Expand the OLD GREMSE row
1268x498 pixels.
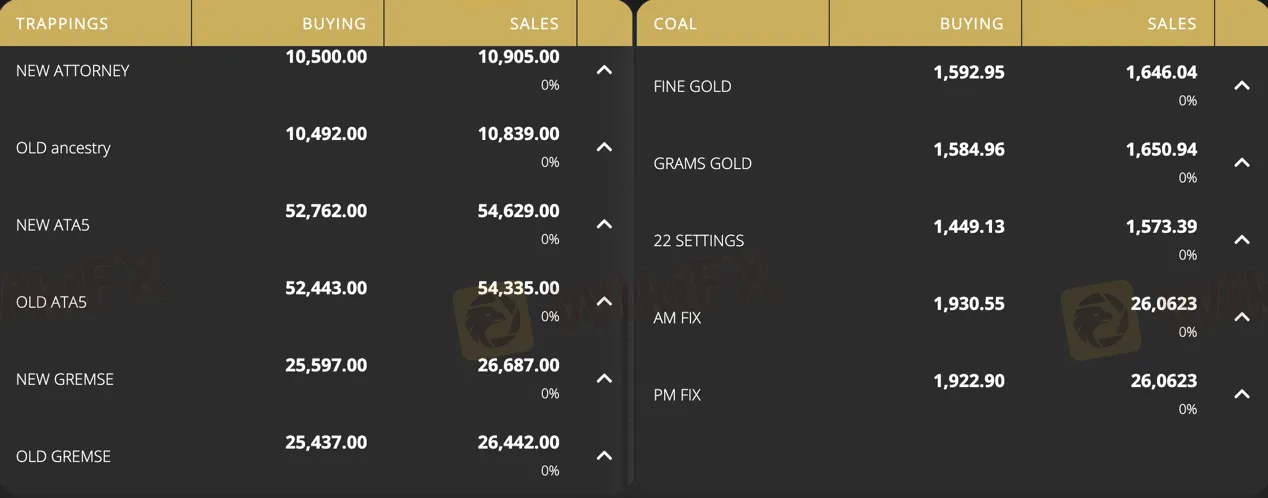(604, 455)
